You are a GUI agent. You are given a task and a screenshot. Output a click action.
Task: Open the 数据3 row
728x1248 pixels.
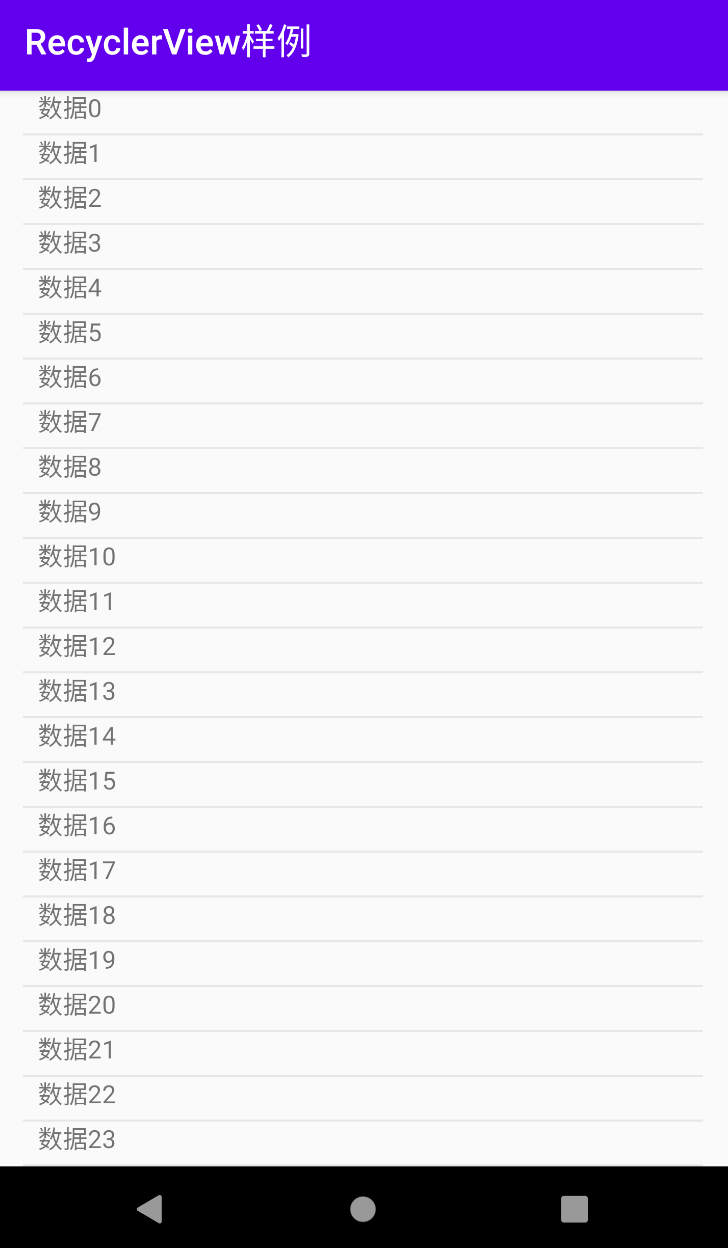pyautogui.click(x=363, y=246)
